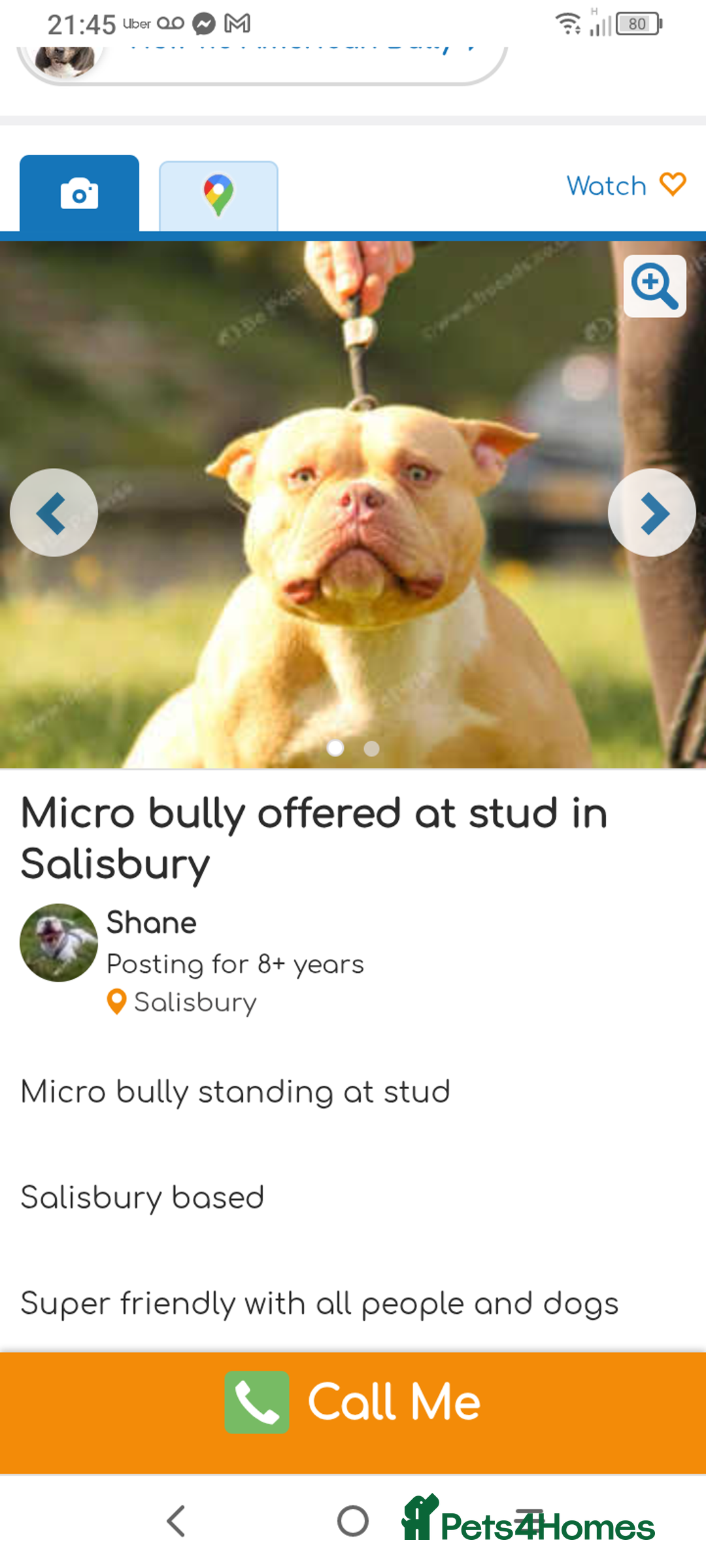This screenshot has height=1568, width=706.
Task: Switch to the photos tab of the listing
Action: 78,193
